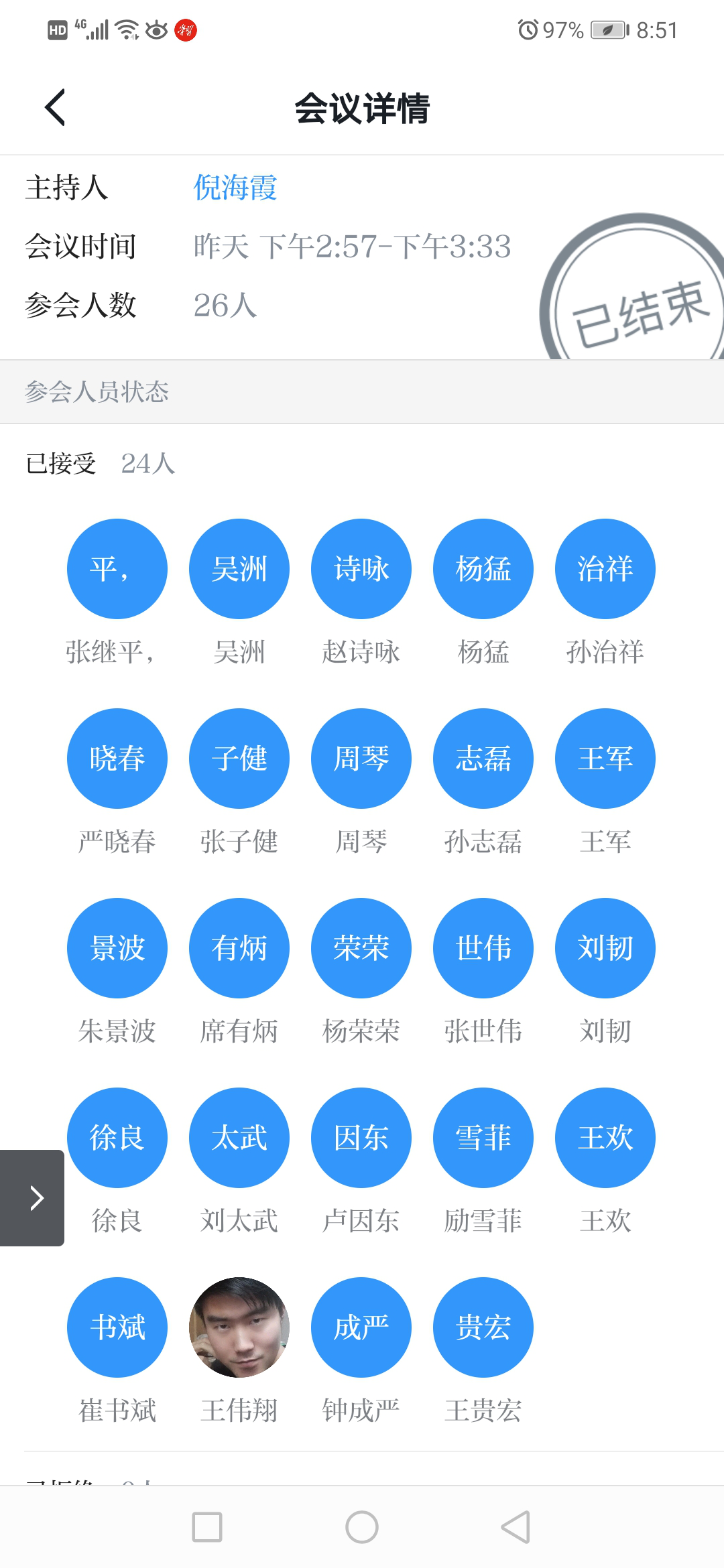Screen dimensions: 724x1568
Task: Open 周琴's avatar circle
Action: point(361,758)
